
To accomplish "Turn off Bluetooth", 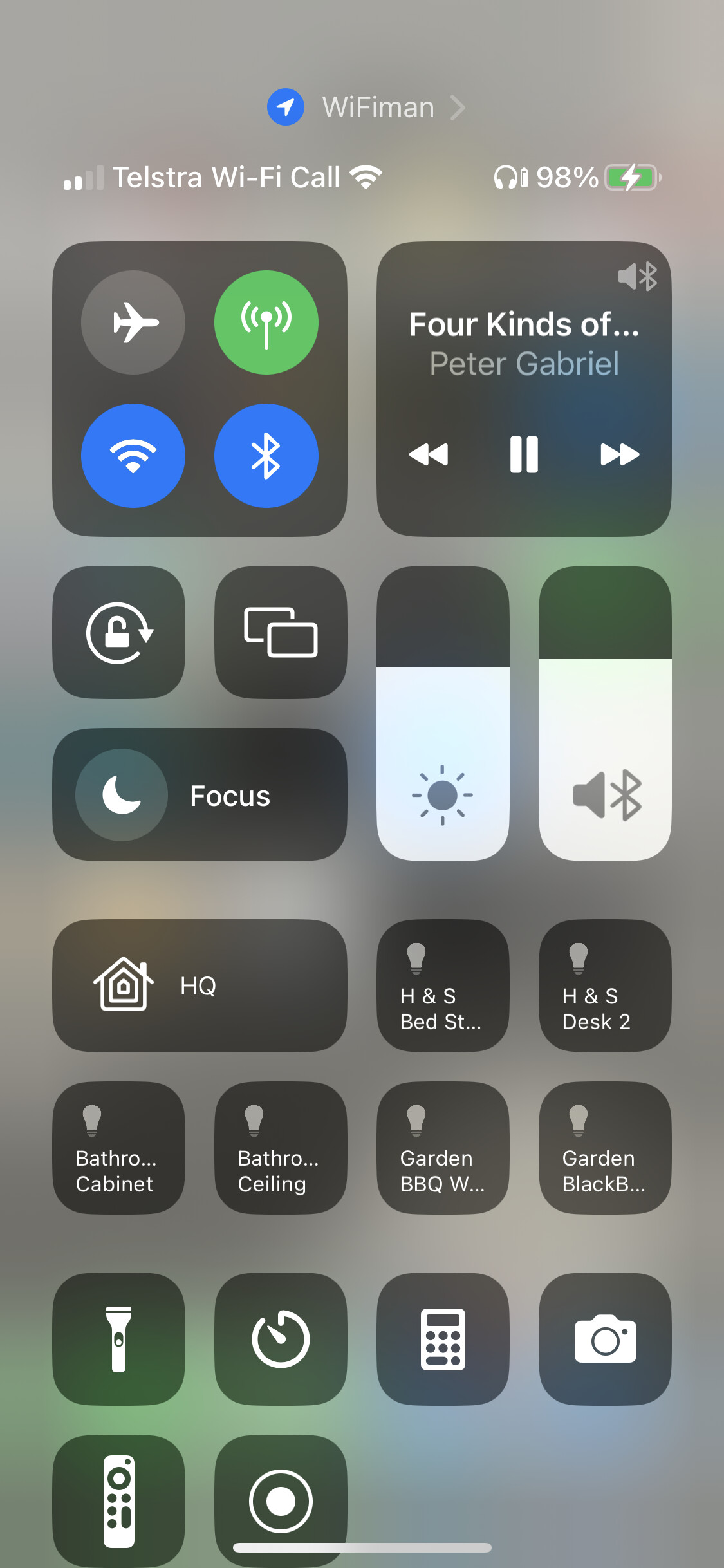I will click(266, 456).
